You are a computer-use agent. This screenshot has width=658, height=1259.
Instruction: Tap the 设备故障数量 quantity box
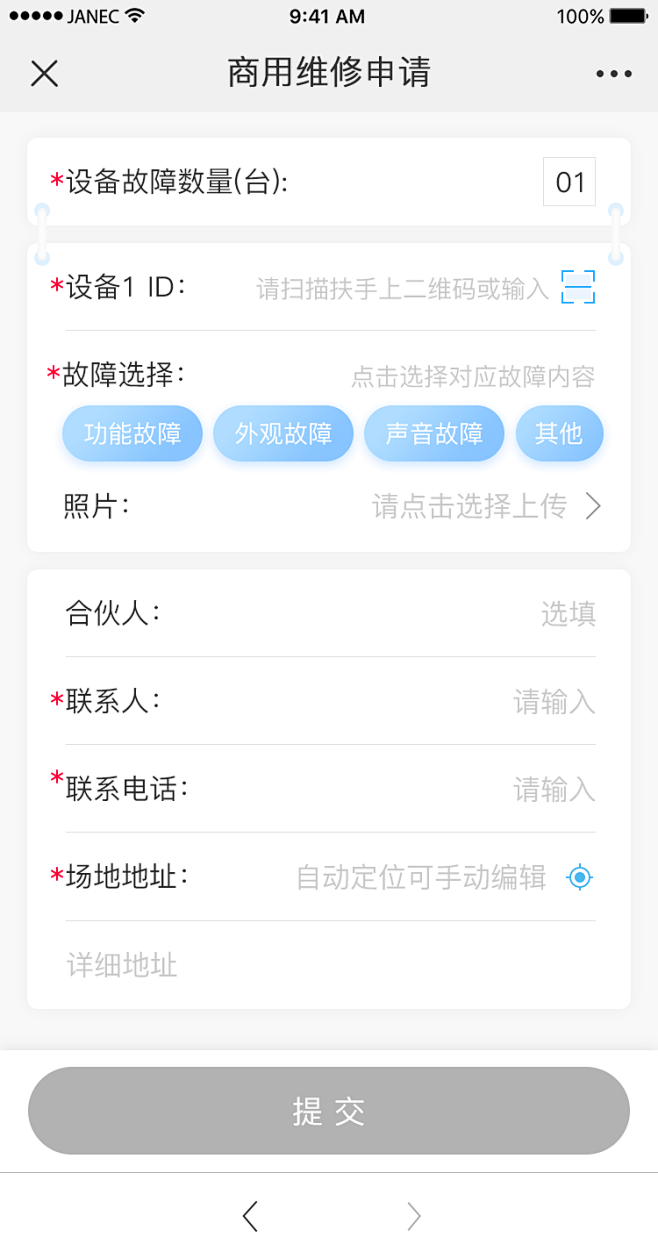[569, 182]
